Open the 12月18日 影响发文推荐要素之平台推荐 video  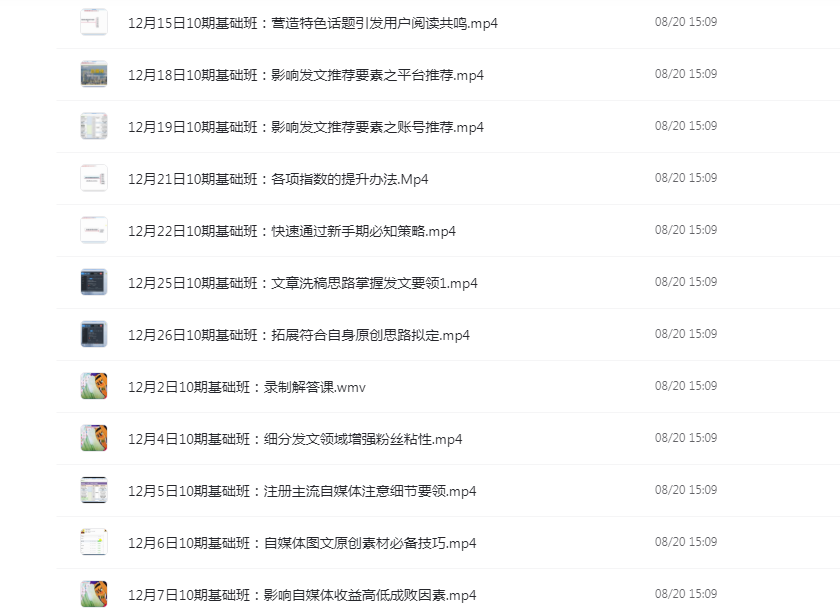pyautogui.click(x=305, y=75)
